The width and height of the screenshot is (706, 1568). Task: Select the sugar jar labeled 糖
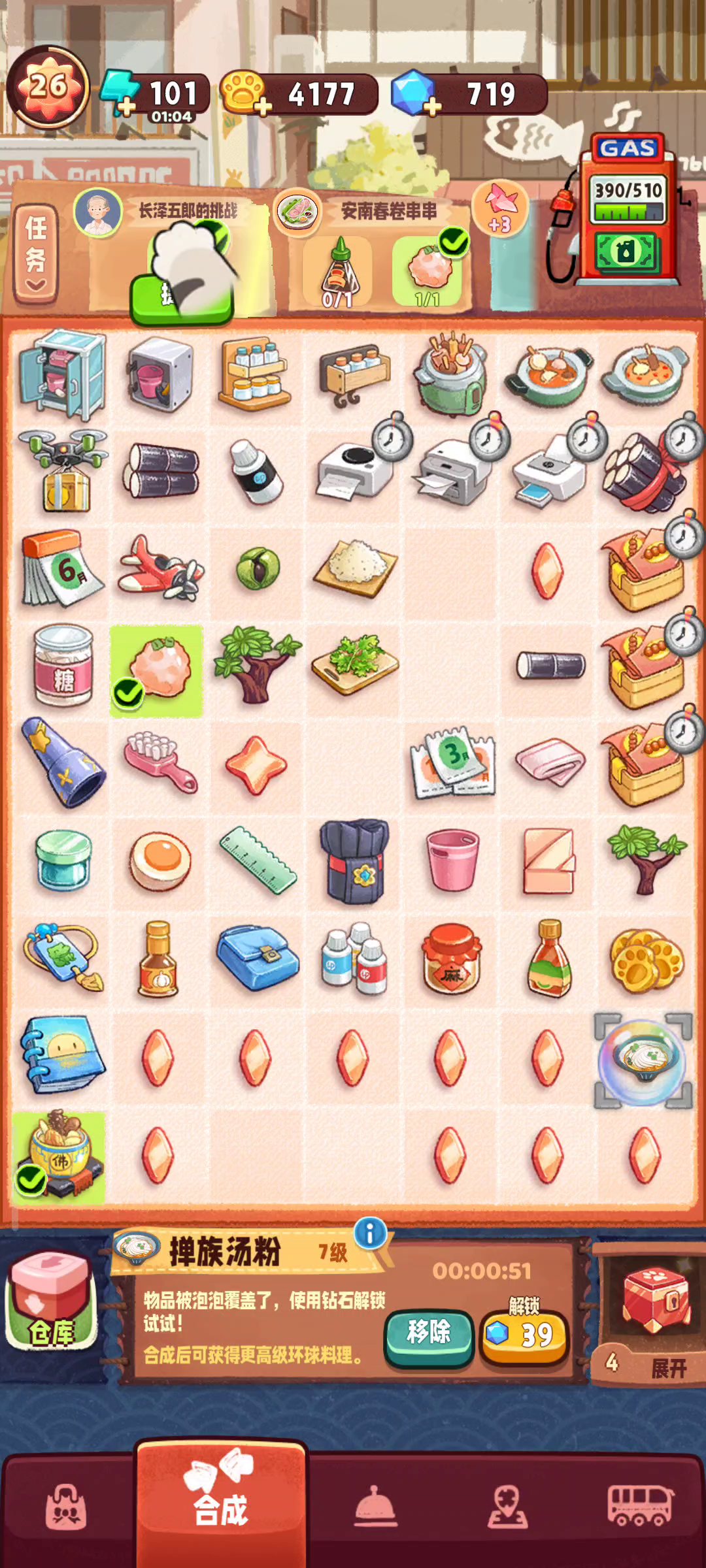[63, 666]
